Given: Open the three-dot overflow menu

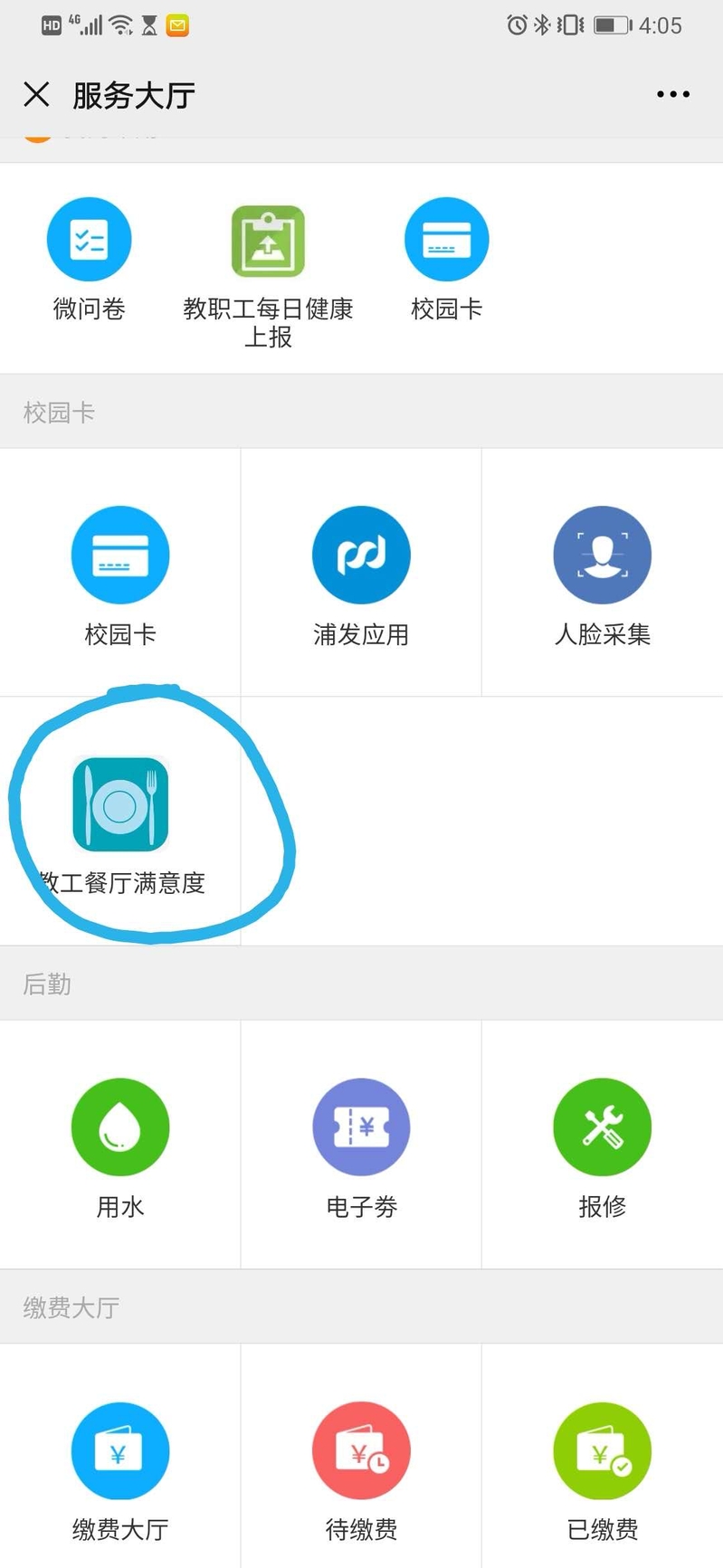Looking at the screenshot, I should (673, 94).
